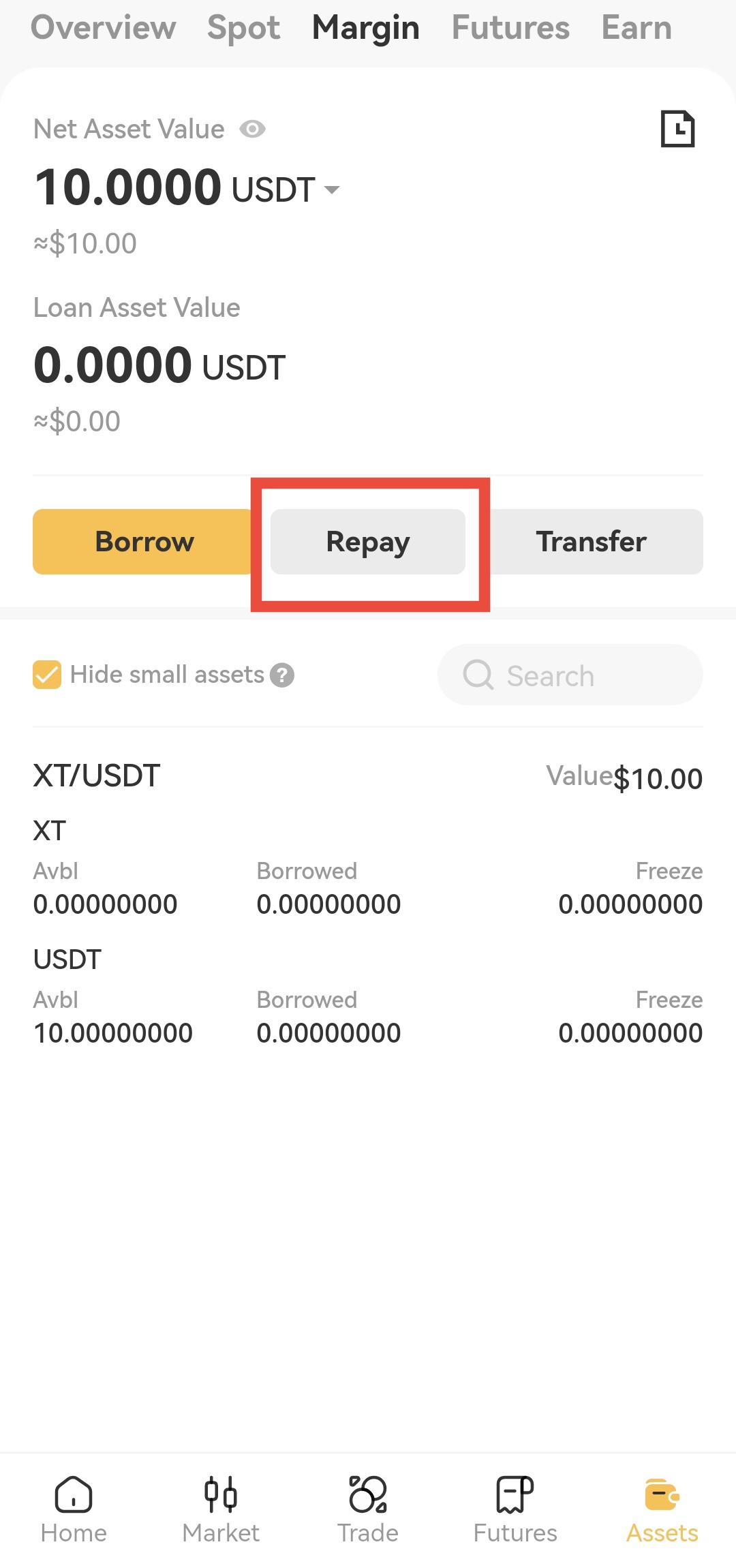736x1568 pixels.
Task: Tap the Borrow button
Action: [x=144, y=542]
